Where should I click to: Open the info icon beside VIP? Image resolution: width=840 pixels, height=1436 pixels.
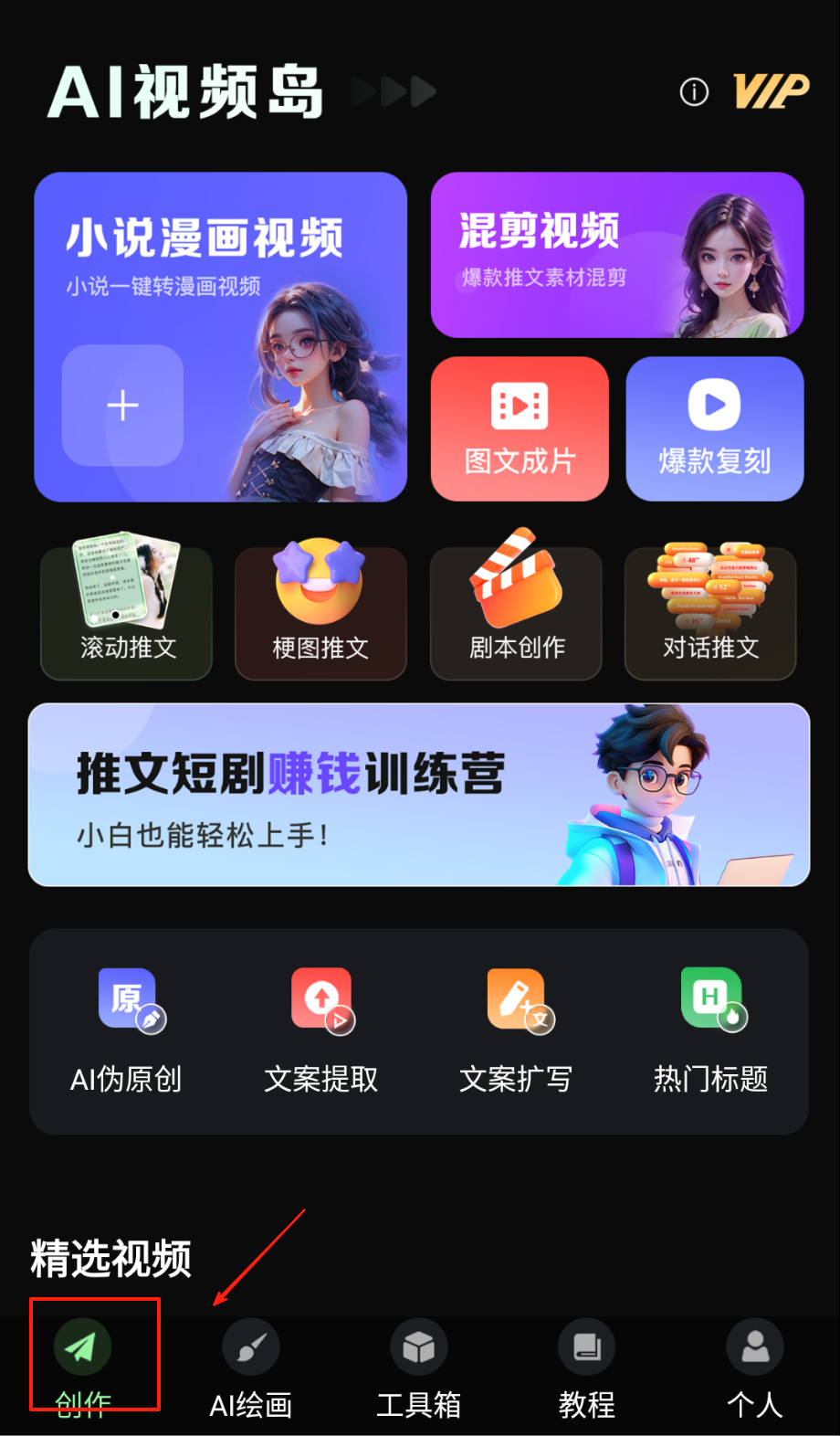[x=694, y=91]
